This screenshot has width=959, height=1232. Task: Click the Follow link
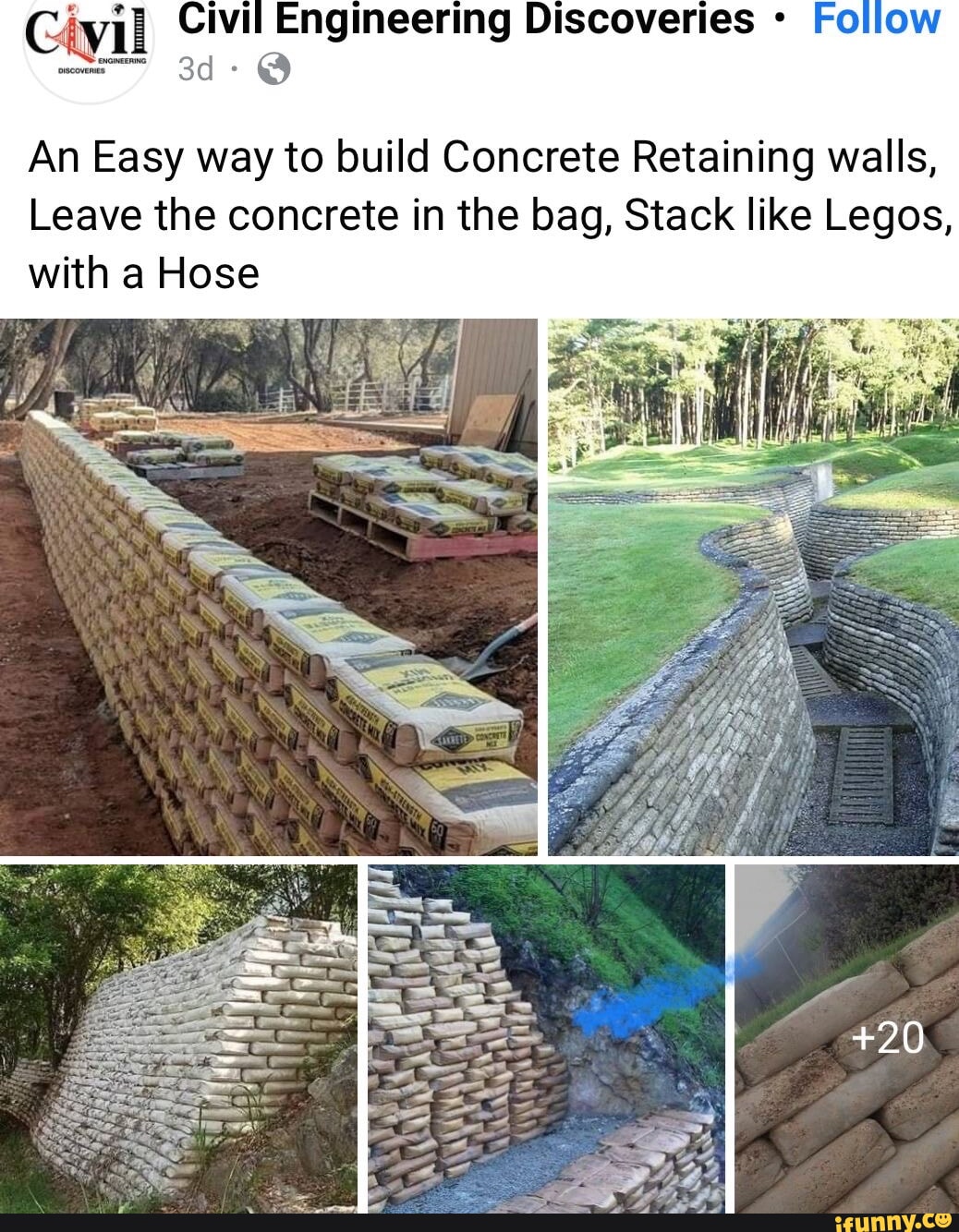pyautogui.click(x=876, y=18)
